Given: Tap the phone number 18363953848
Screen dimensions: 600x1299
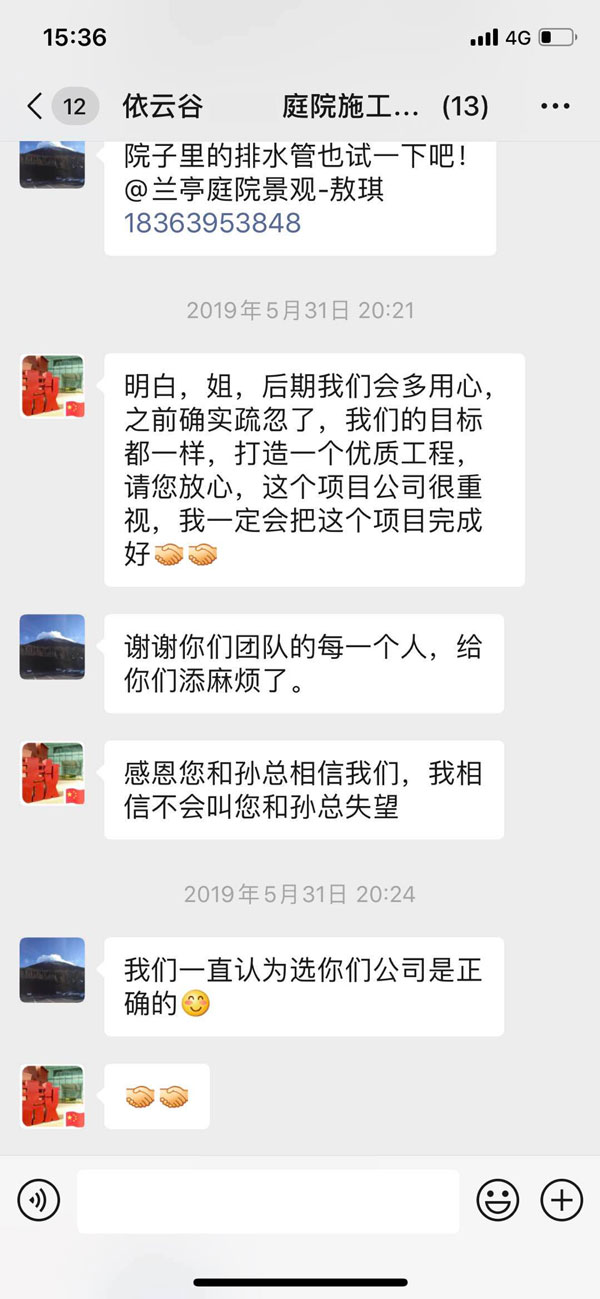Looking at the screenshot, I should tap(212, 222).
